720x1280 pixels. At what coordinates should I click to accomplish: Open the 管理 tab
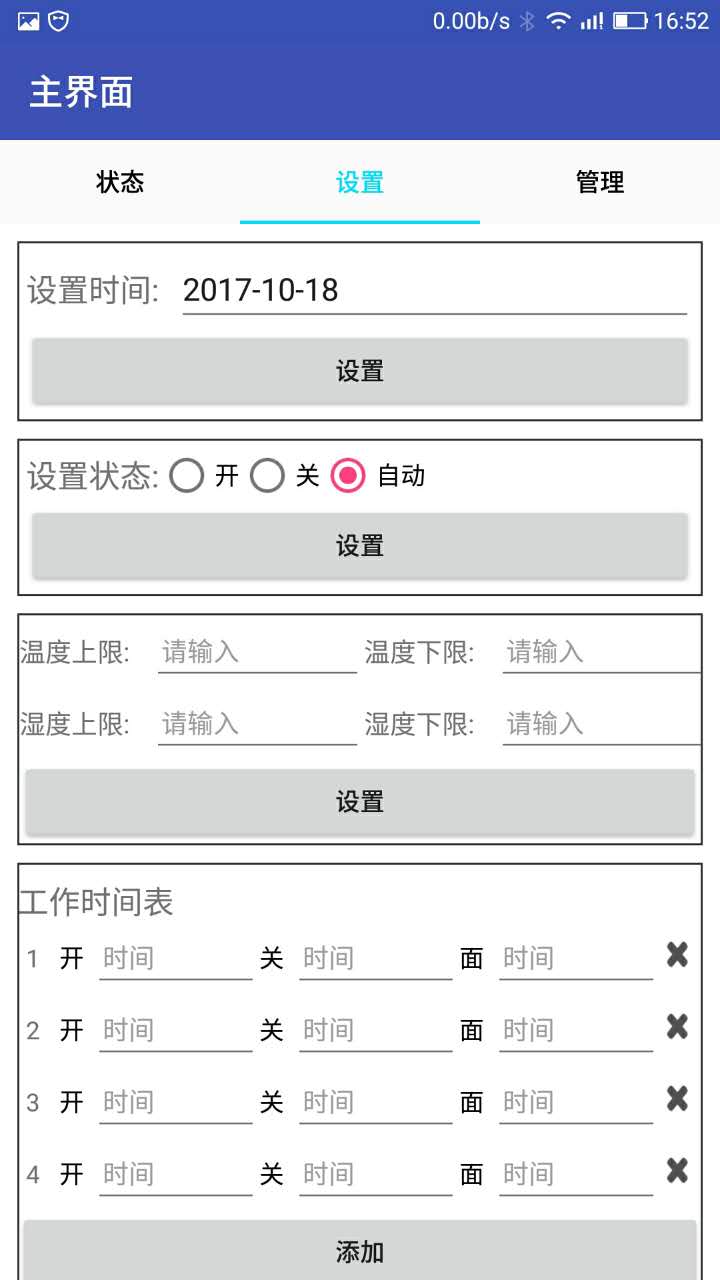pyautogui.click(x=599, y=182)
